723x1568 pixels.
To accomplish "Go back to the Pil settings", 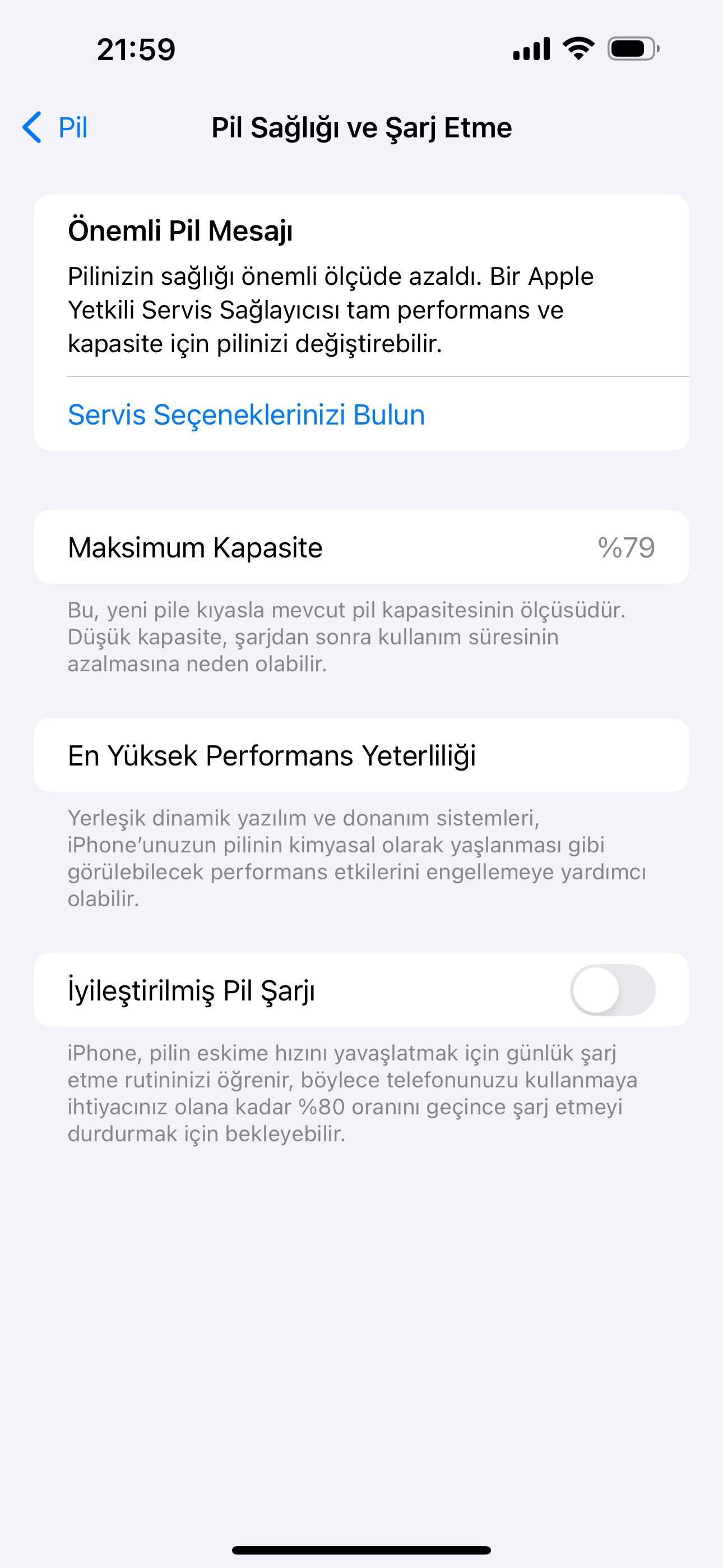I will [55, 127].
